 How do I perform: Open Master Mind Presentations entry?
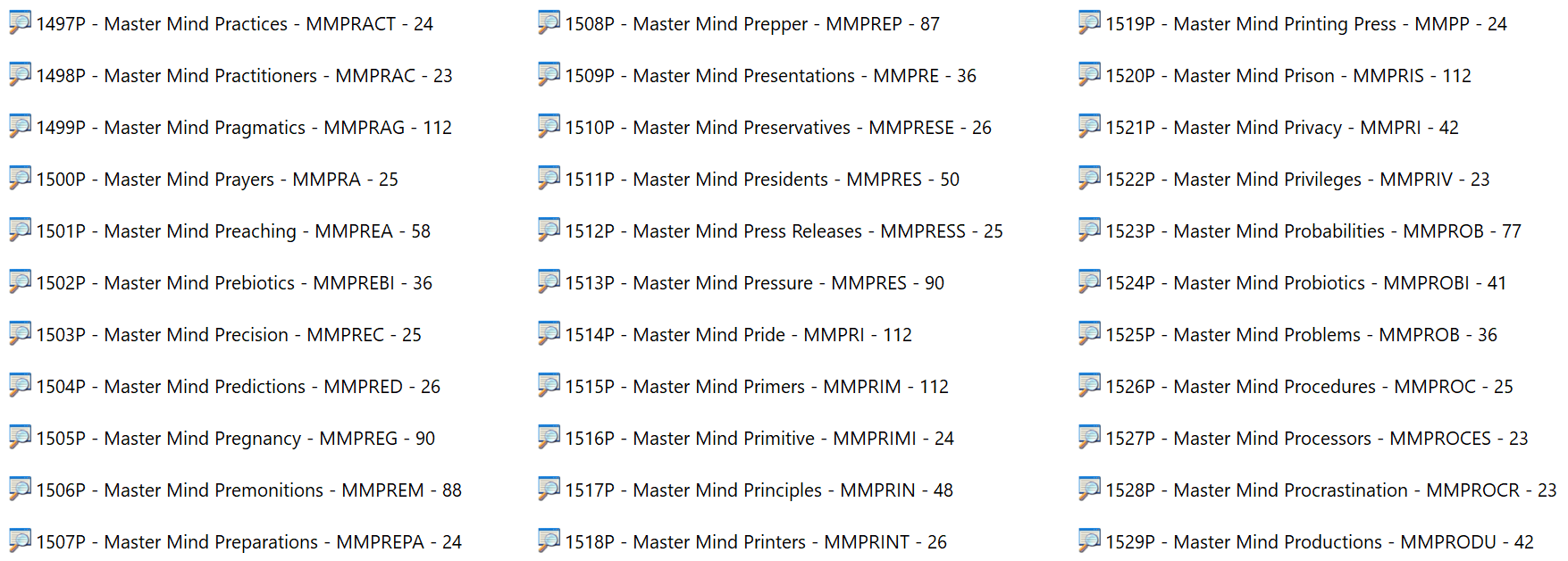770,76
